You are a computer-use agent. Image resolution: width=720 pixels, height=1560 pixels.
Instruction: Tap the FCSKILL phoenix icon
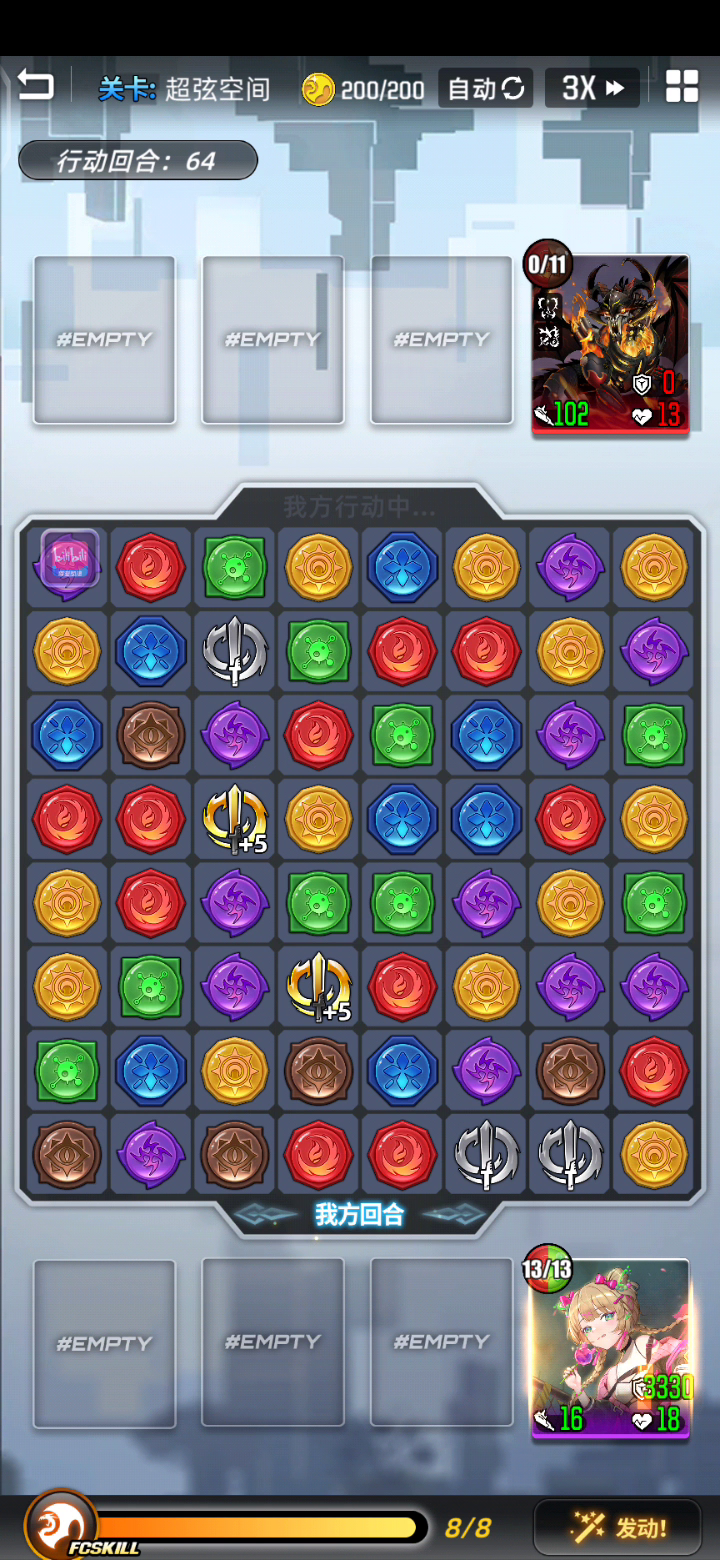coord(60,1525)
